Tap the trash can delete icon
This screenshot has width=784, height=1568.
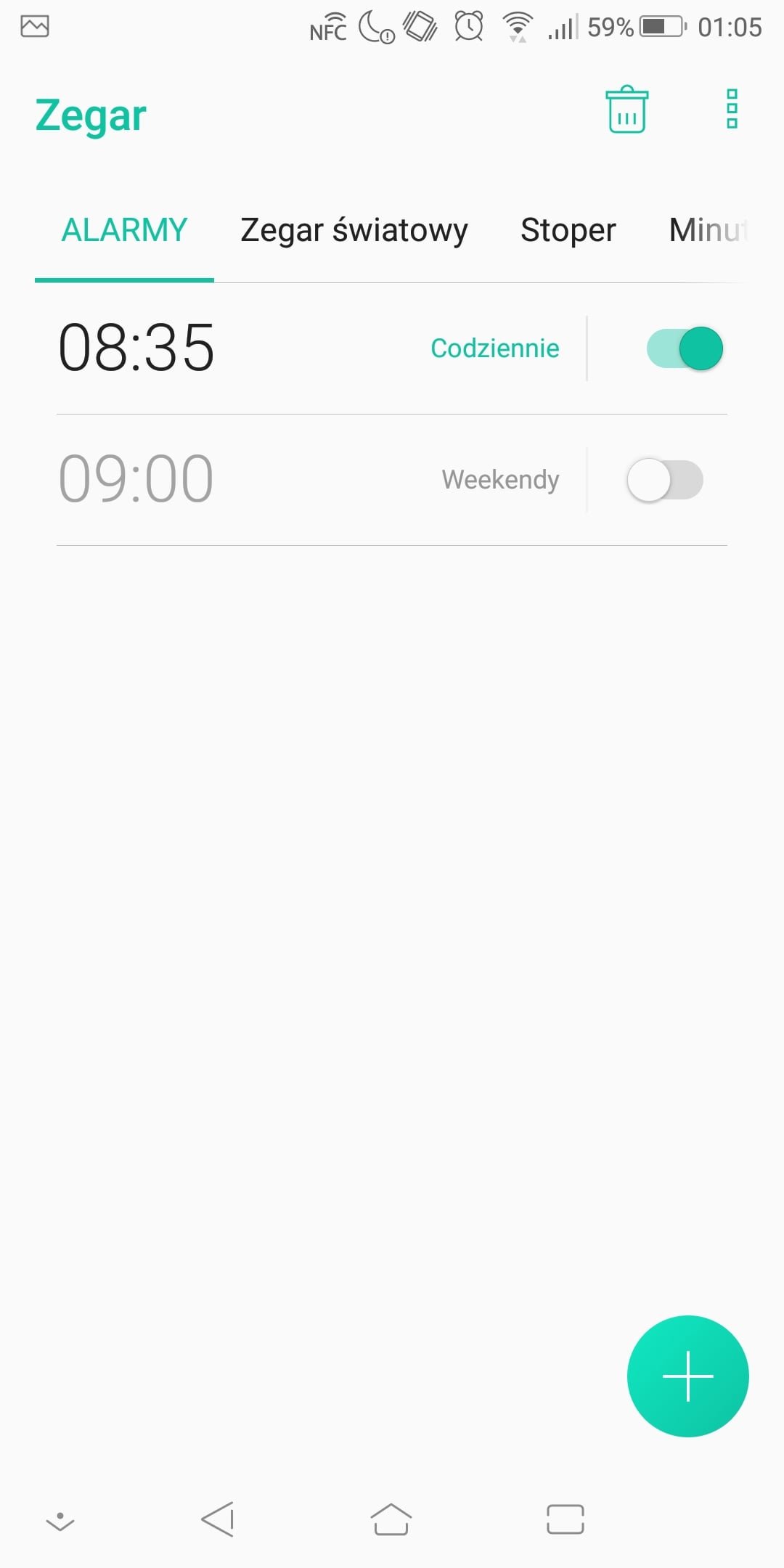627,110
